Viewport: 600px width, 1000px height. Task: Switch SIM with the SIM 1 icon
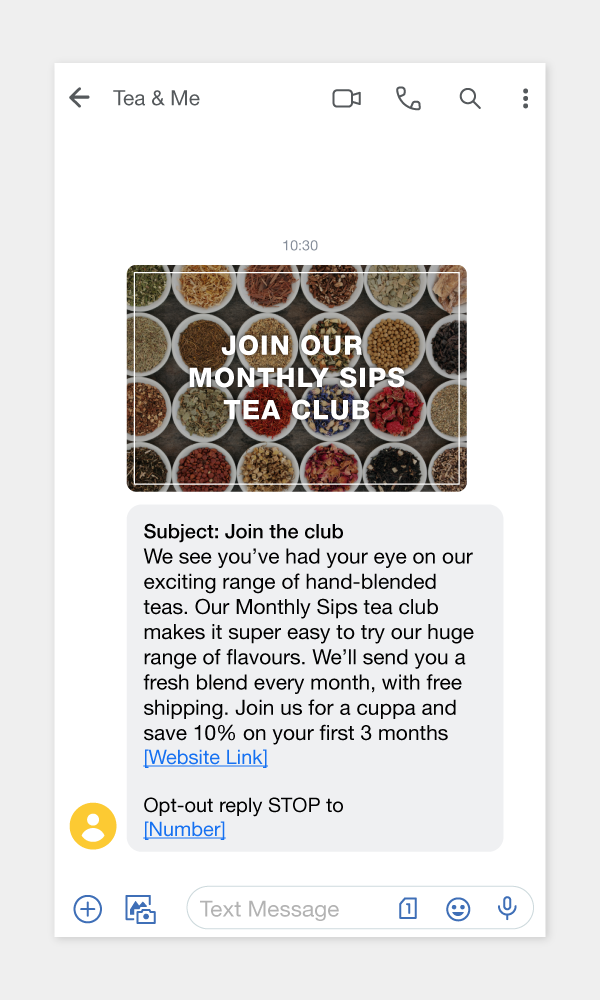point(407,909)
